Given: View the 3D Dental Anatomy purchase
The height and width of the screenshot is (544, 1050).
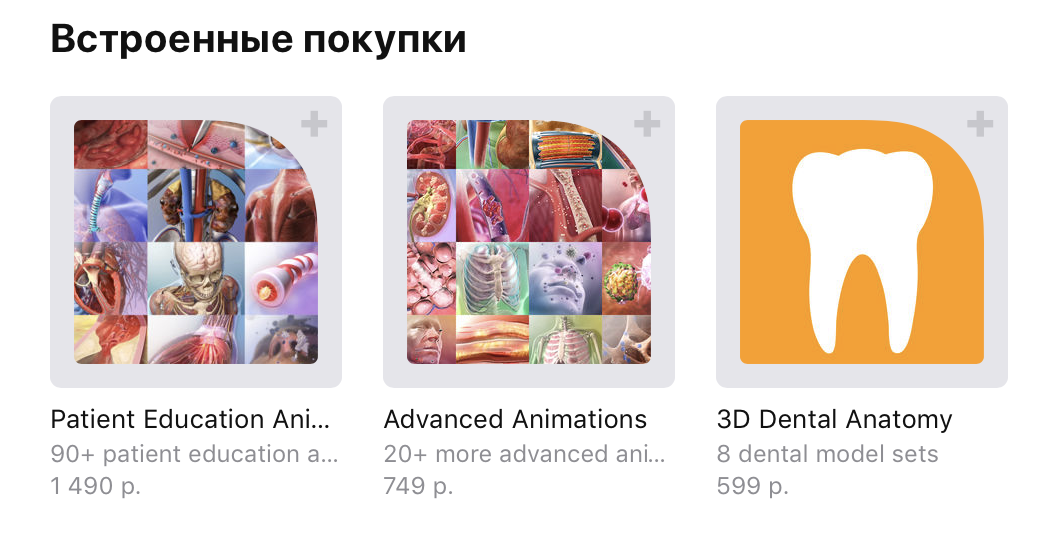Looking at the screenshot, I should pyautogui.click(x=861, y=242).
